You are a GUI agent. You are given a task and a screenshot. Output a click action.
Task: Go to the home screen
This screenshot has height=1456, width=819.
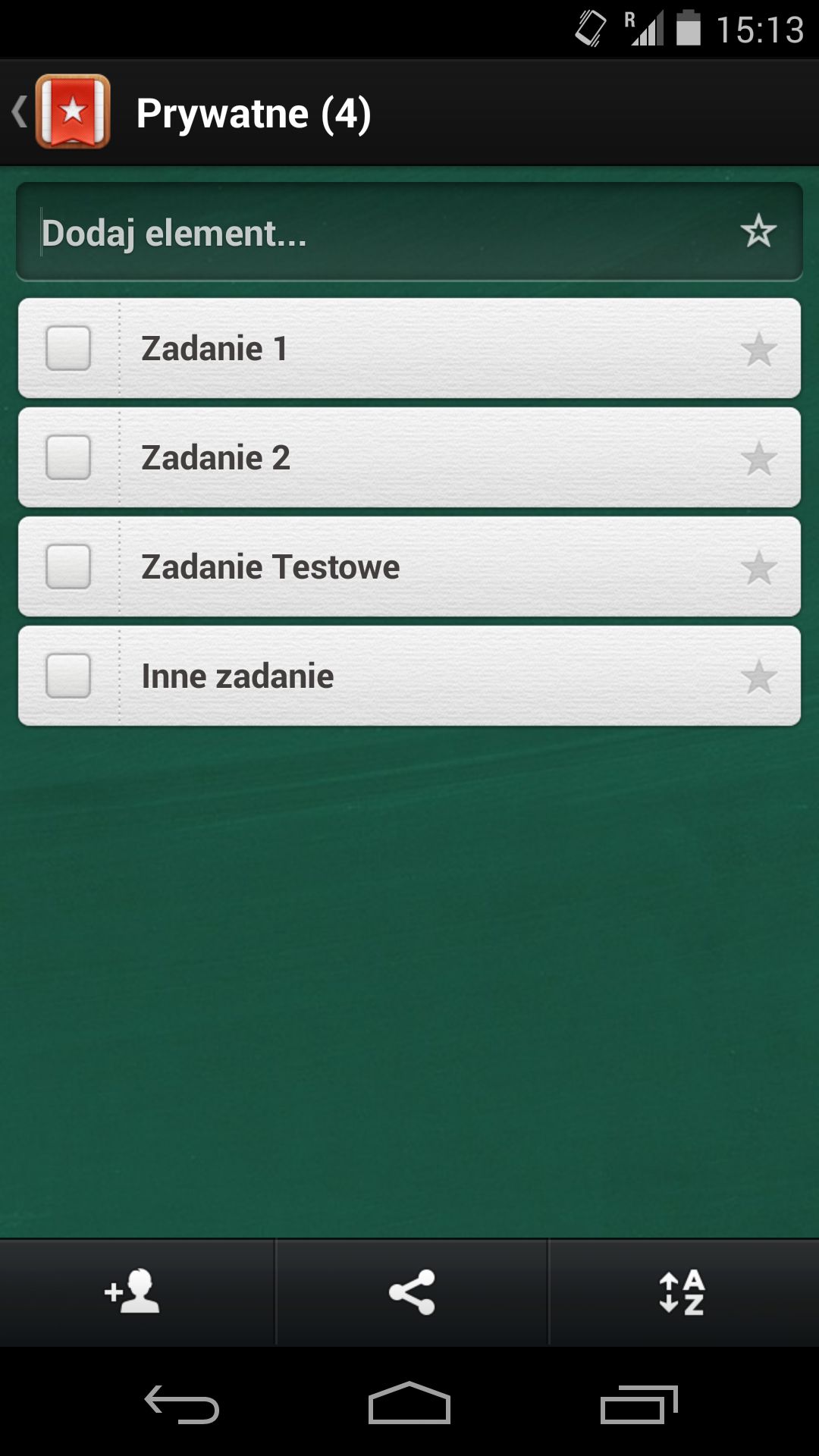click(x=409, y=1403)
